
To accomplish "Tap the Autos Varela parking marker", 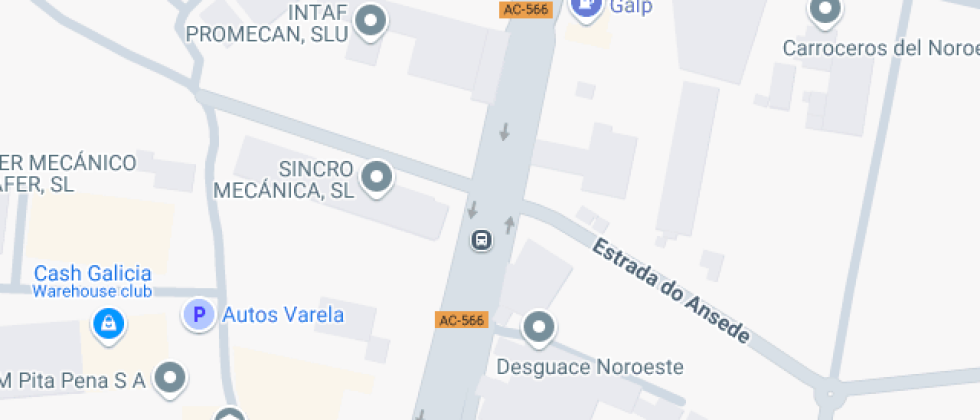I will click(x=199, y=316).
